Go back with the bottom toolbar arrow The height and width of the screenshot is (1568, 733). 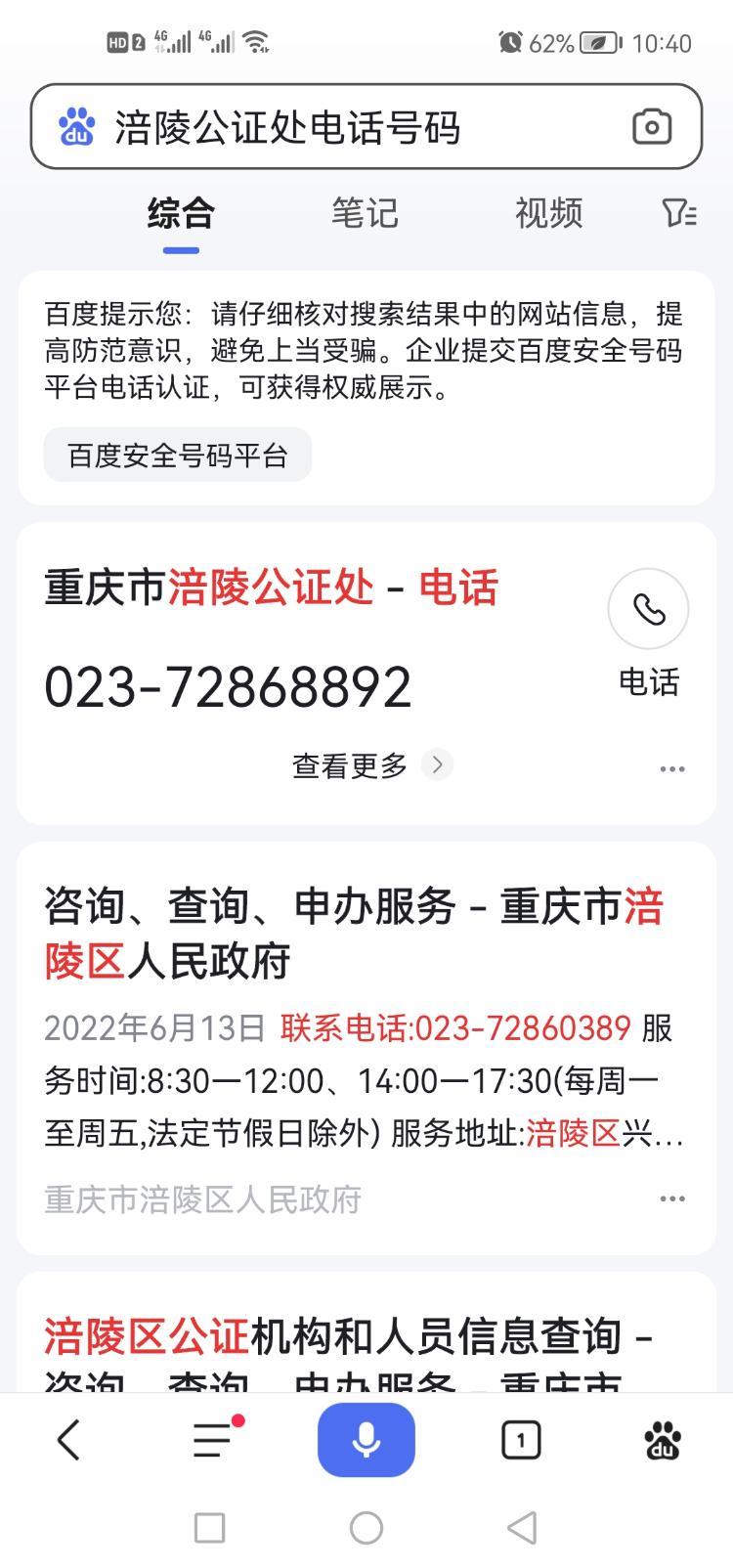pyautogui.click(x=68, y=1440)
